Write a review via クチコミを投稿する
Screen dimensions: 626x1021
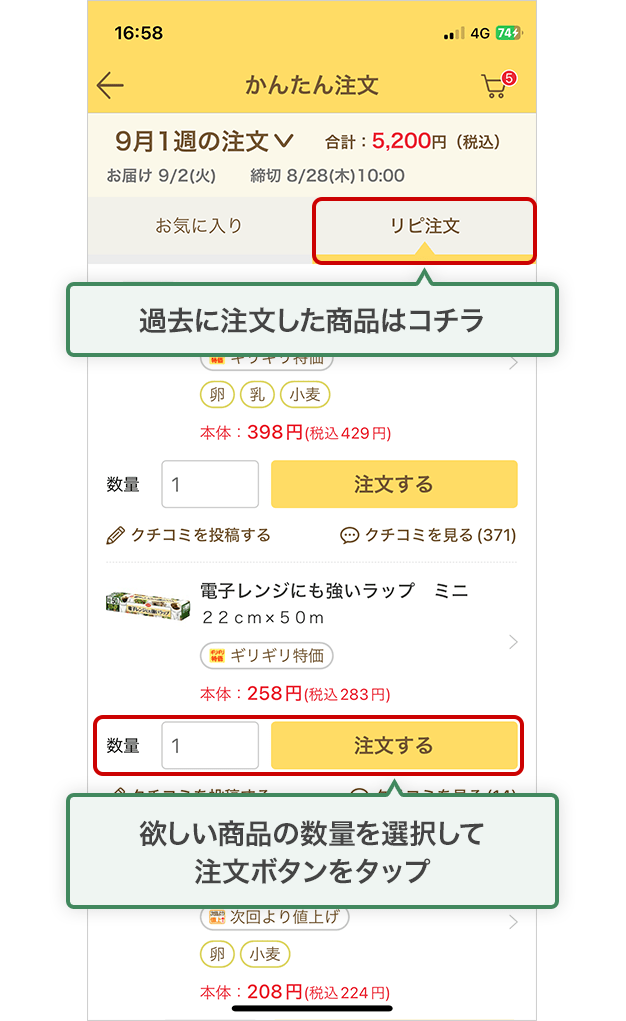pos(188,535)
